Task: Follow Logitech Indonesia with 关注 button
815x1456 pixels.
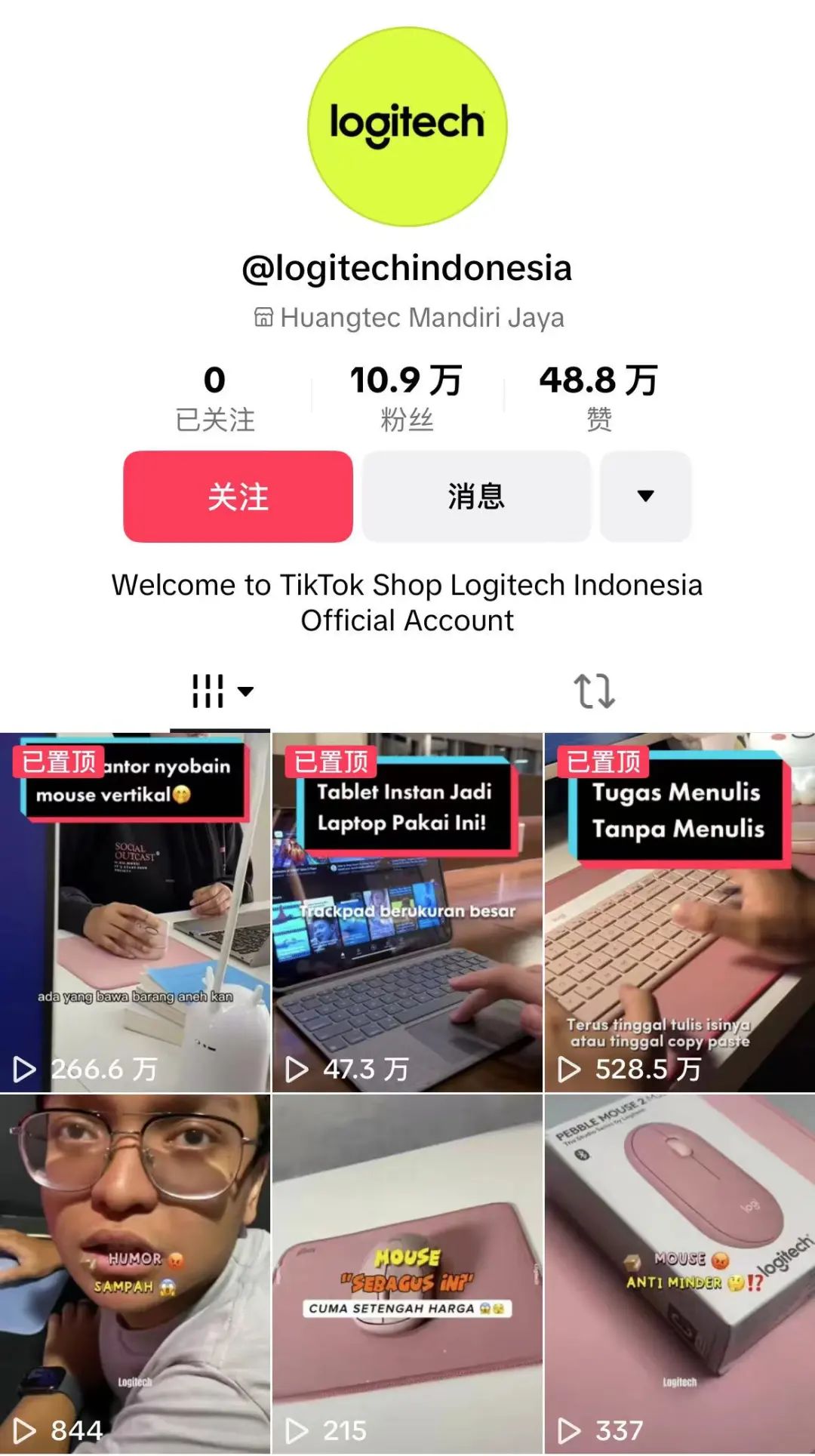Action: point(238,497)
